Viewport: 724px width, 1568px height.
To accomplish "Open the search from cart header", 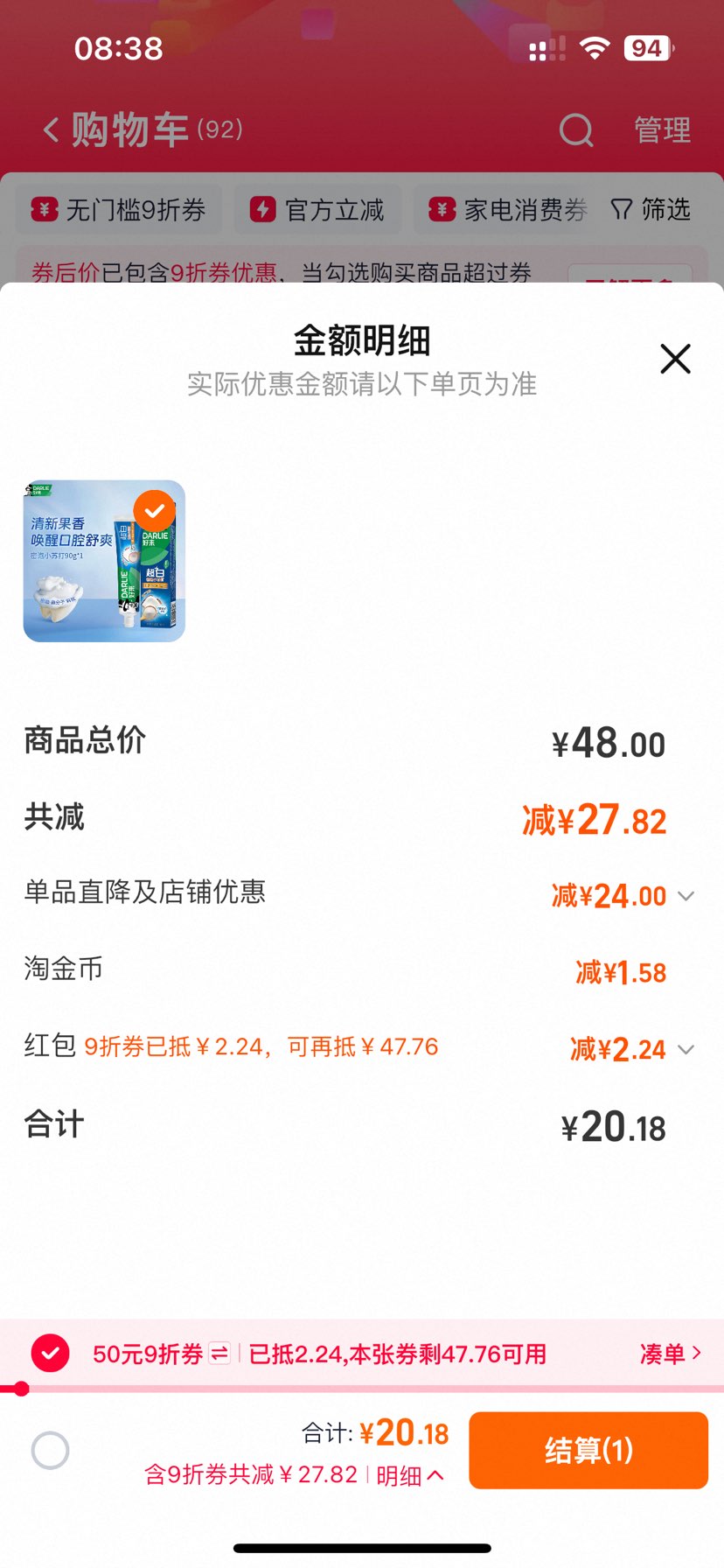I will point(575,129).
